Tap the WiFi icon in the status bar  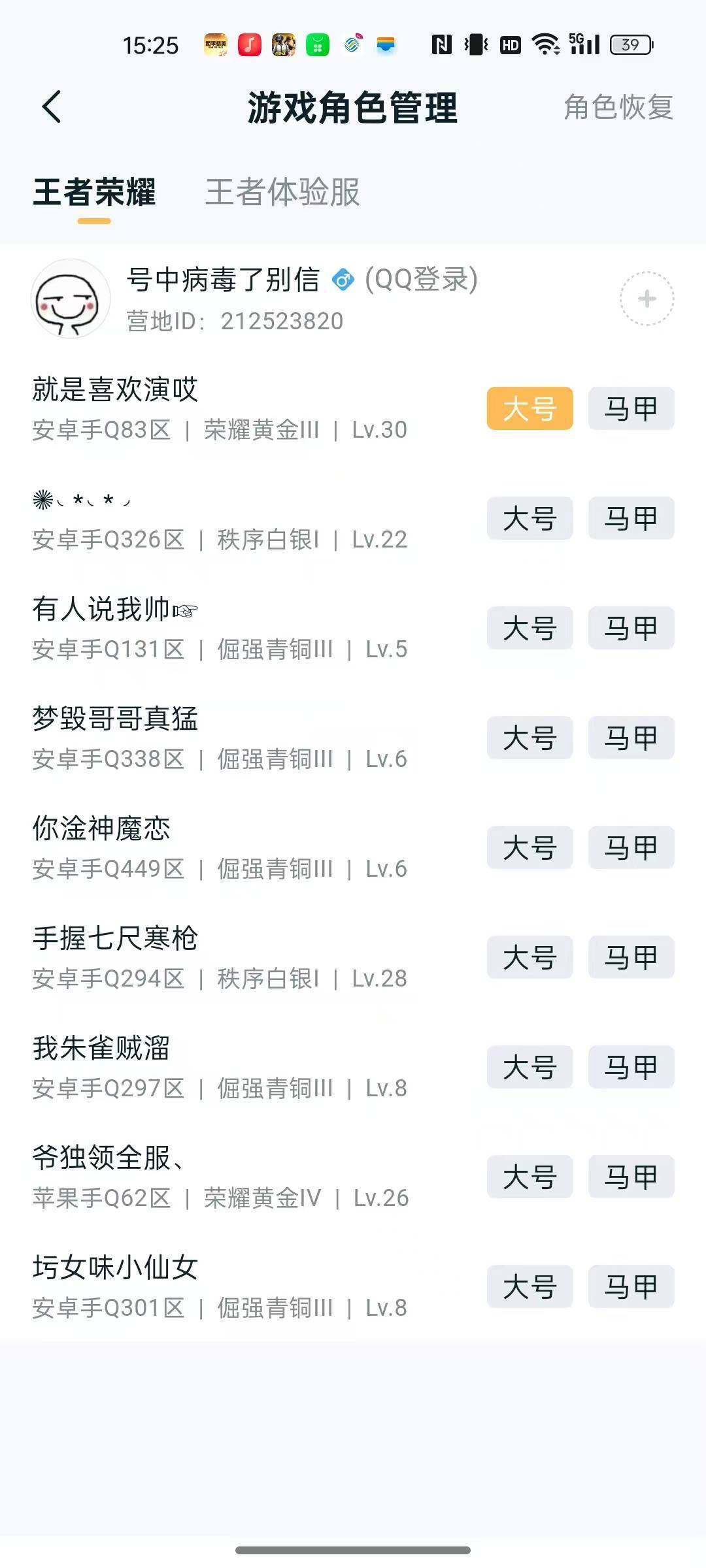pyautogui.click(x=546, y=44)
